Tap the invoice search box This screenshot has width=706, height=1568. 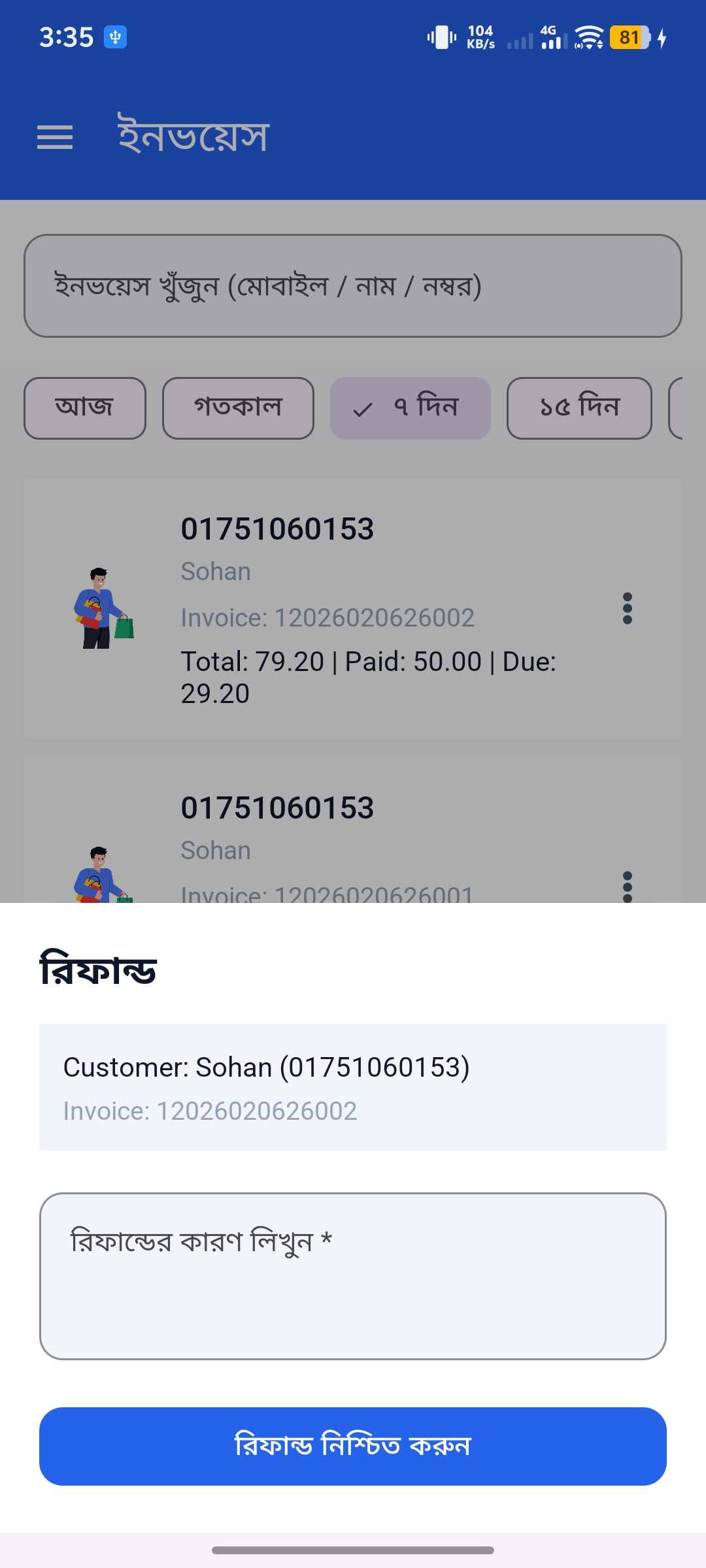tap(353, 286)
